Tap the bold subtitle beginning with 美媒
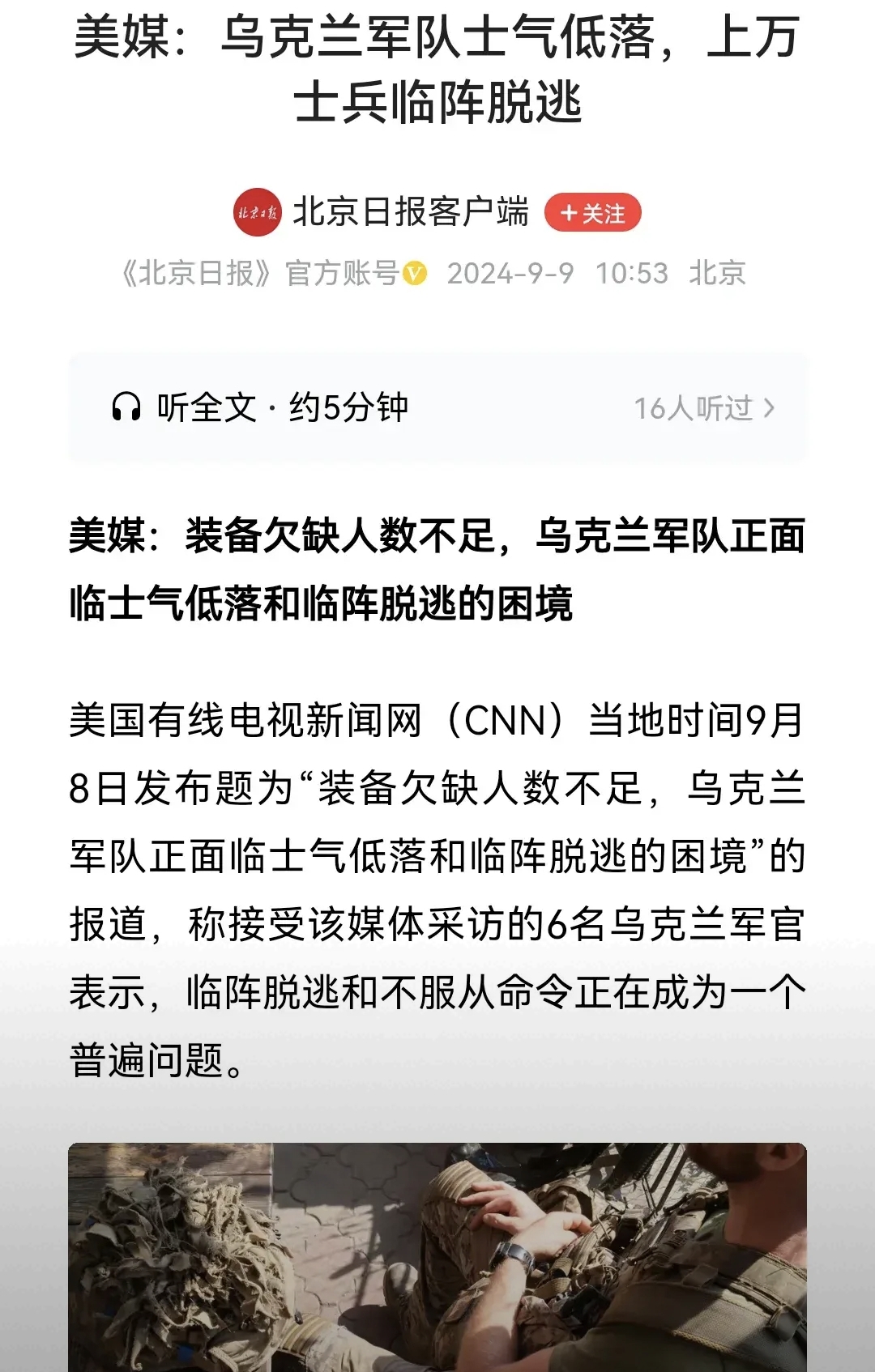This screenshot has width=875, height=1372. pyautogui.click(x=437, y=571)
